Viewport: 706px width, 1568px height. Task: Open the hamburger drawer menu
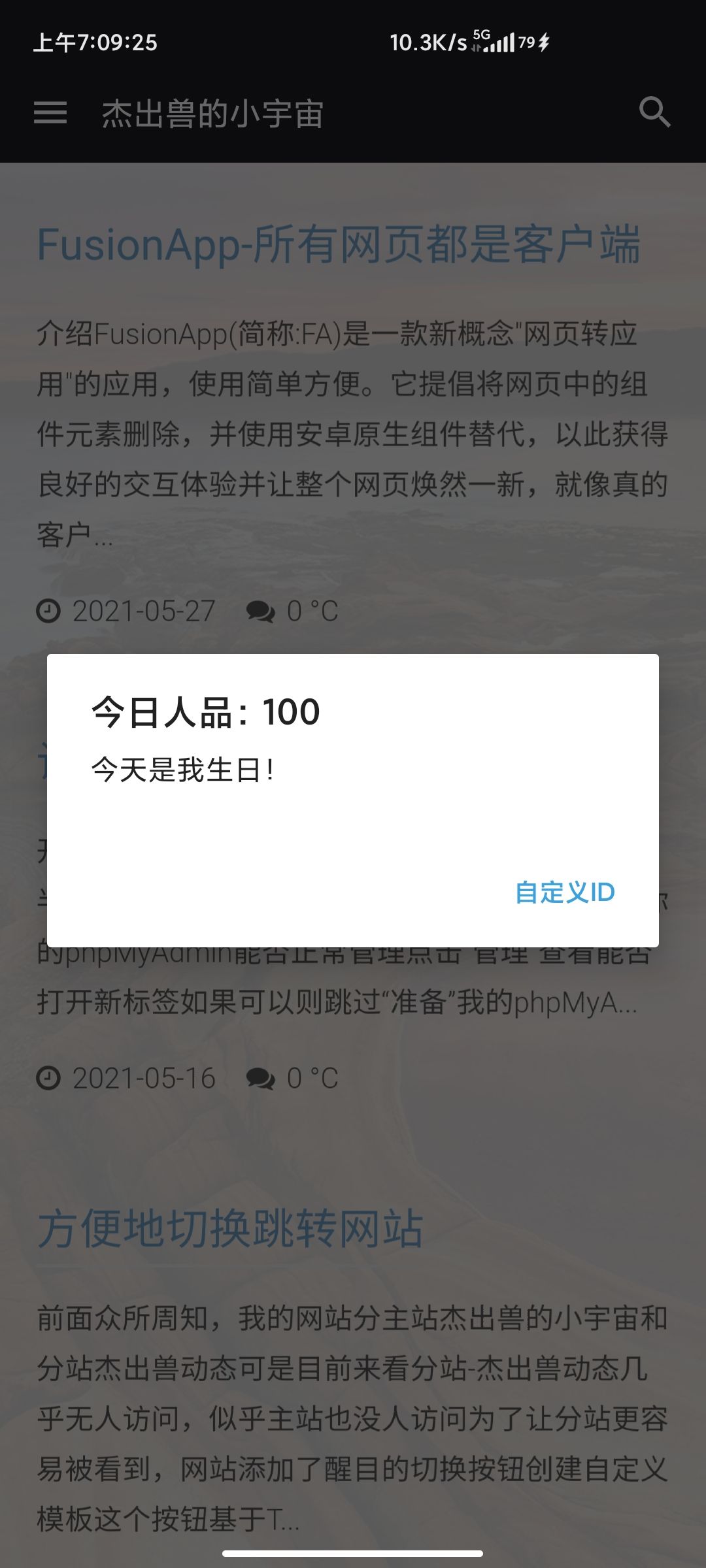tap(50, 113)
